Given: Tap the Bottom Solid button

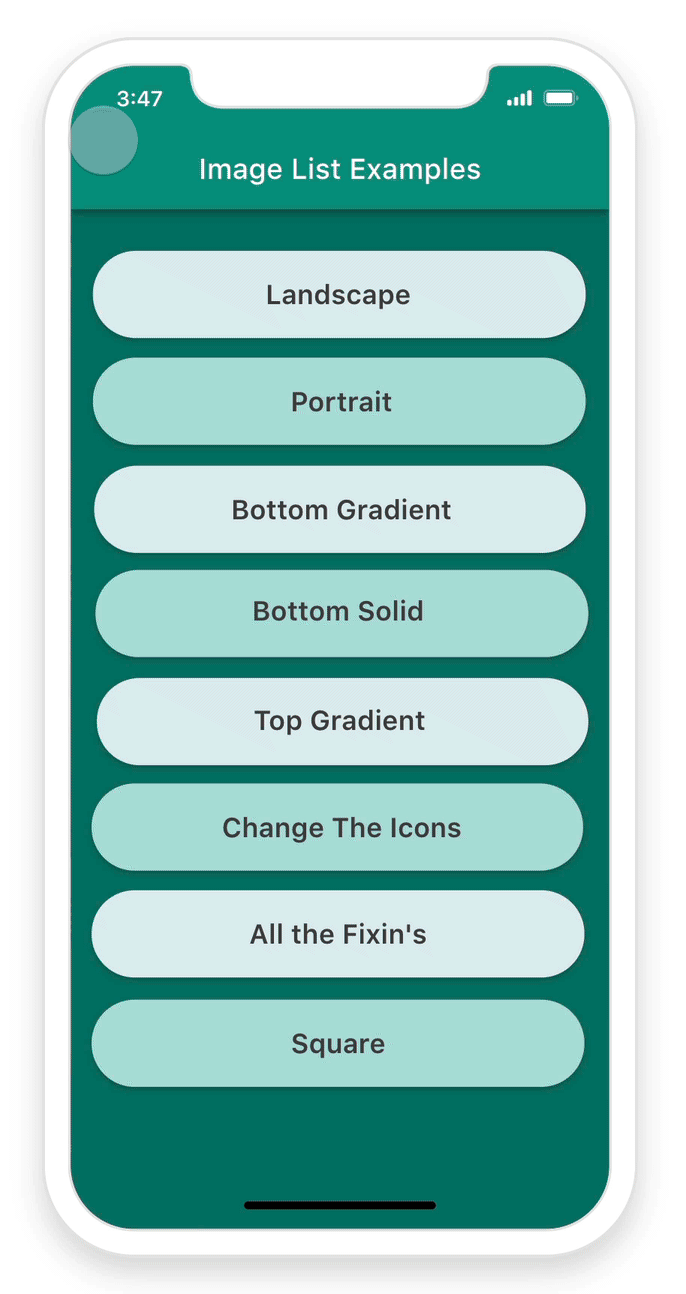Looking at the screenshot, I should click(x=341, y=613).
